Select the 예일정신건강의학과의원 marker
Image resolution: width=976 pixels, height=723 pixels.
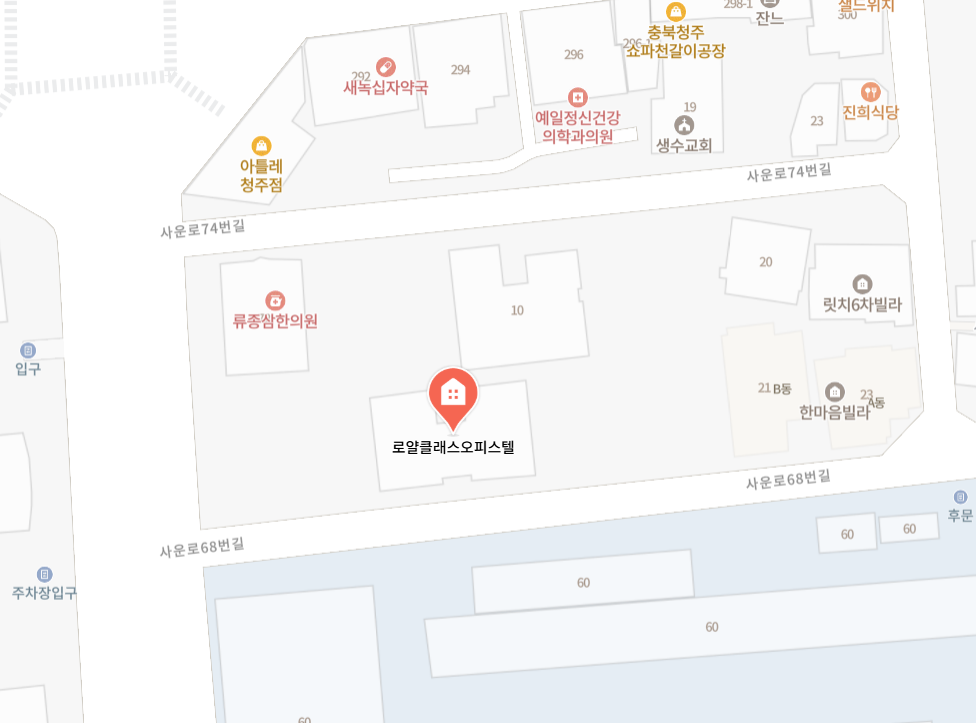pos(577,97)
